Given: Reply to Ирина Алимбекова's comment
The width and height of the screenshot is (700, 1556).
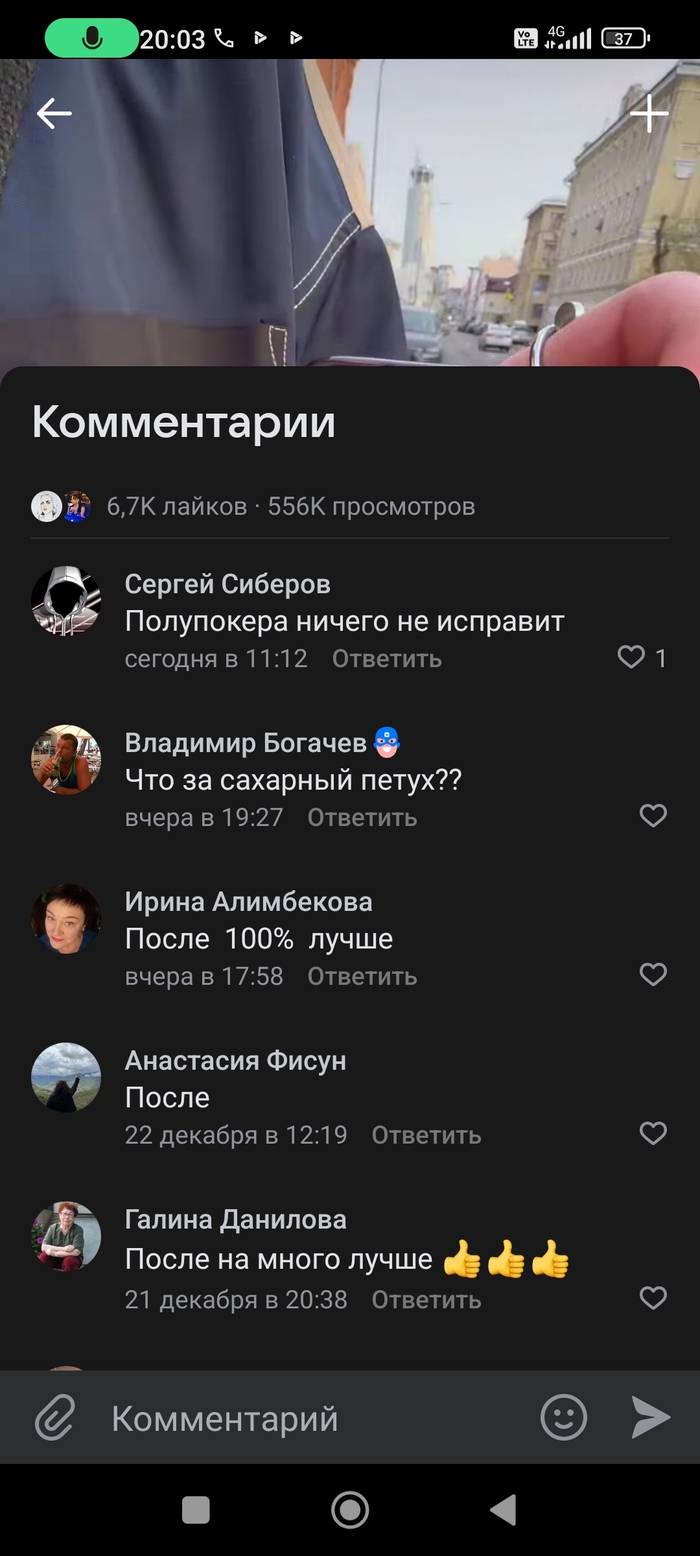Looking at the screenshot, I should click(362, 976).
